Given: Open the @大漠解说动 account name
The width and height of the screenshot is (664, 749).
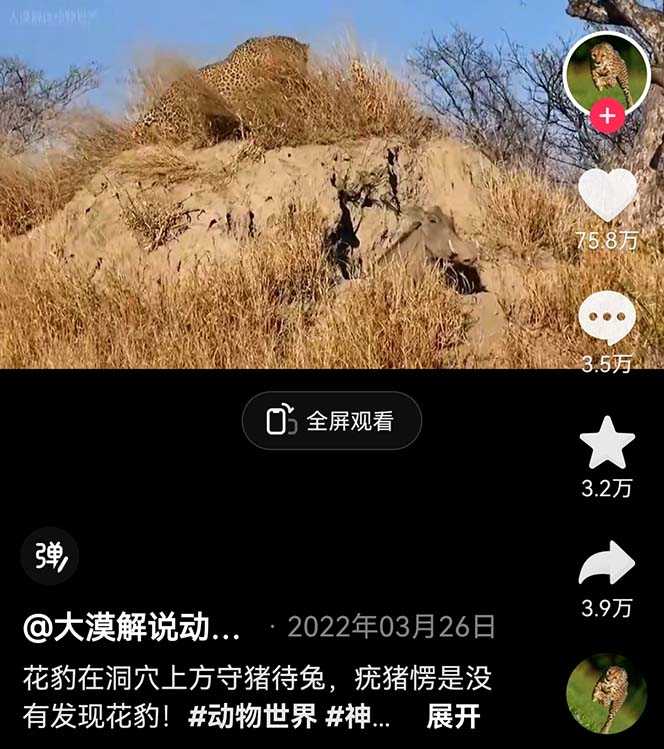Looking at the screenshot, I should tap(132, 628).
